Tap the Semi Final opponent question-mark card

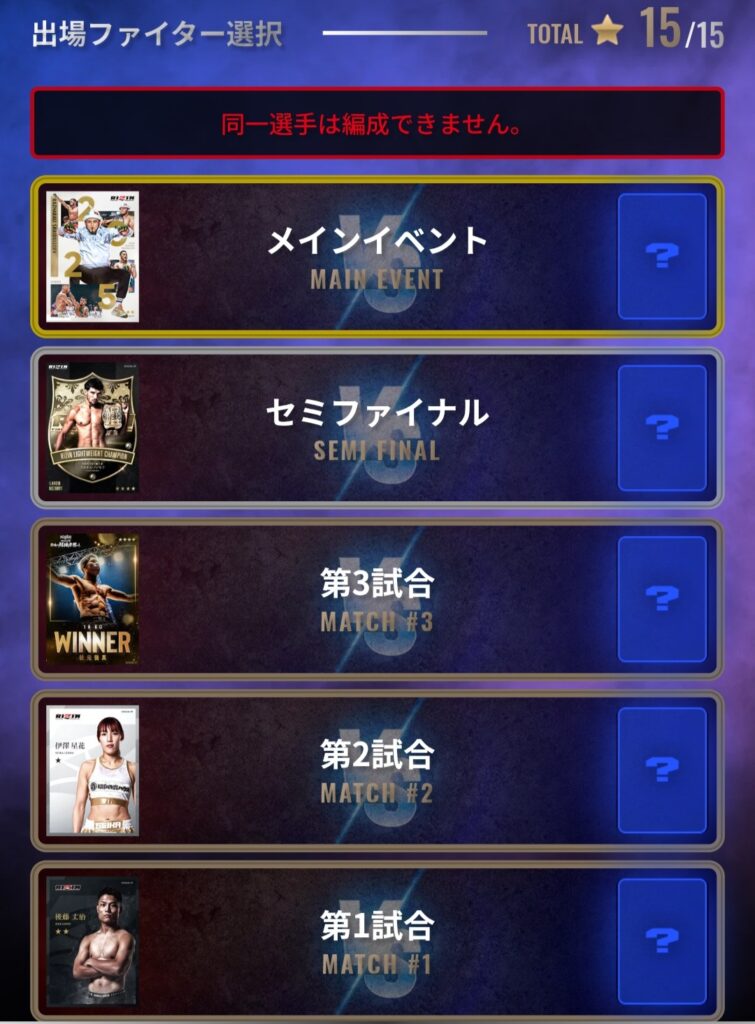click(x=662, y=428)
